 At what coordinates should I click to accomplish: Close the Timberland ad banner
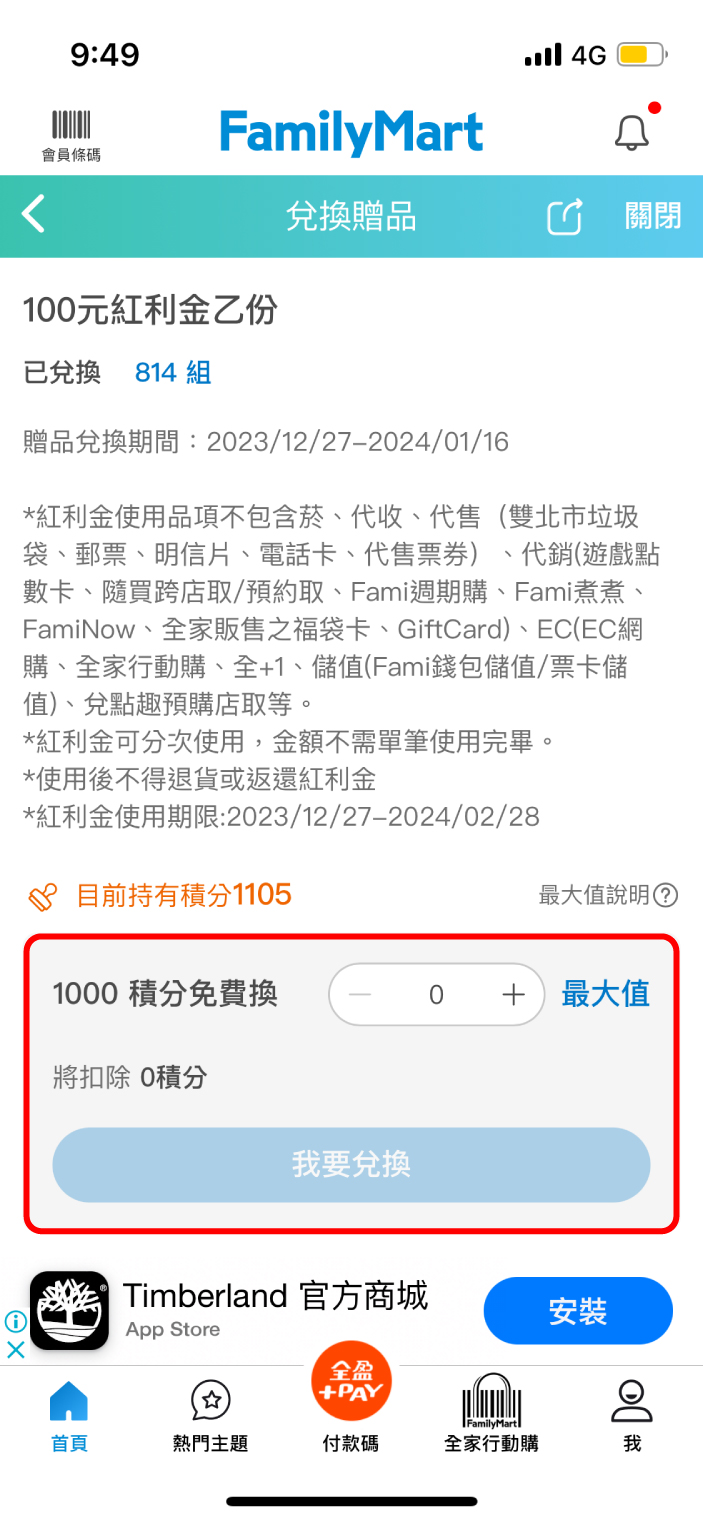tap(15, 1350)
